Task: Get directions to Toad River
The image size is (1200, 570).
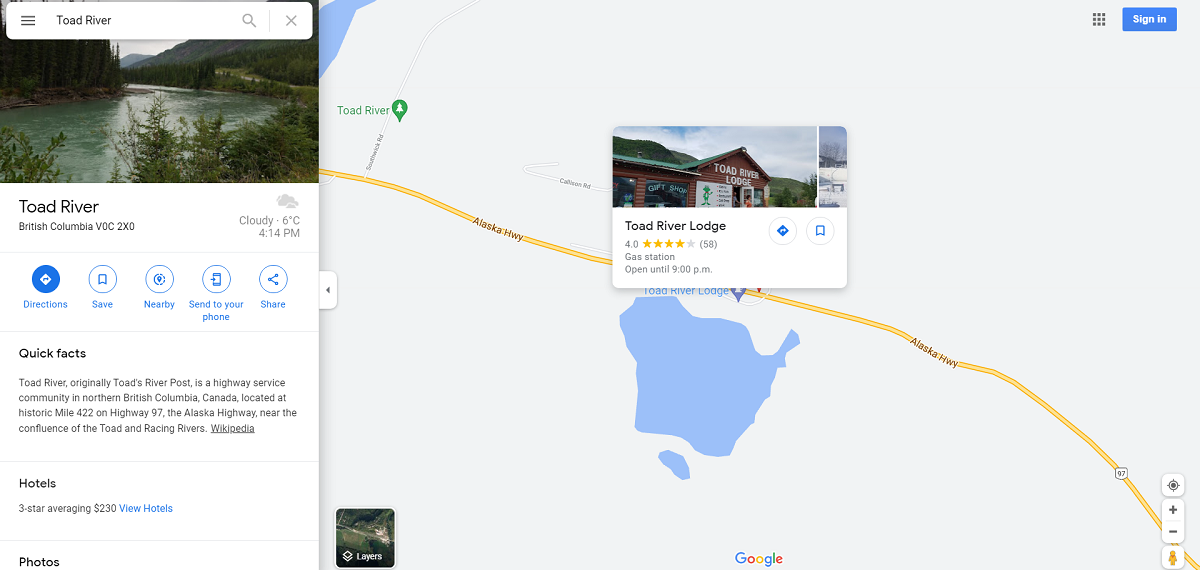Action: coord(45,279)
